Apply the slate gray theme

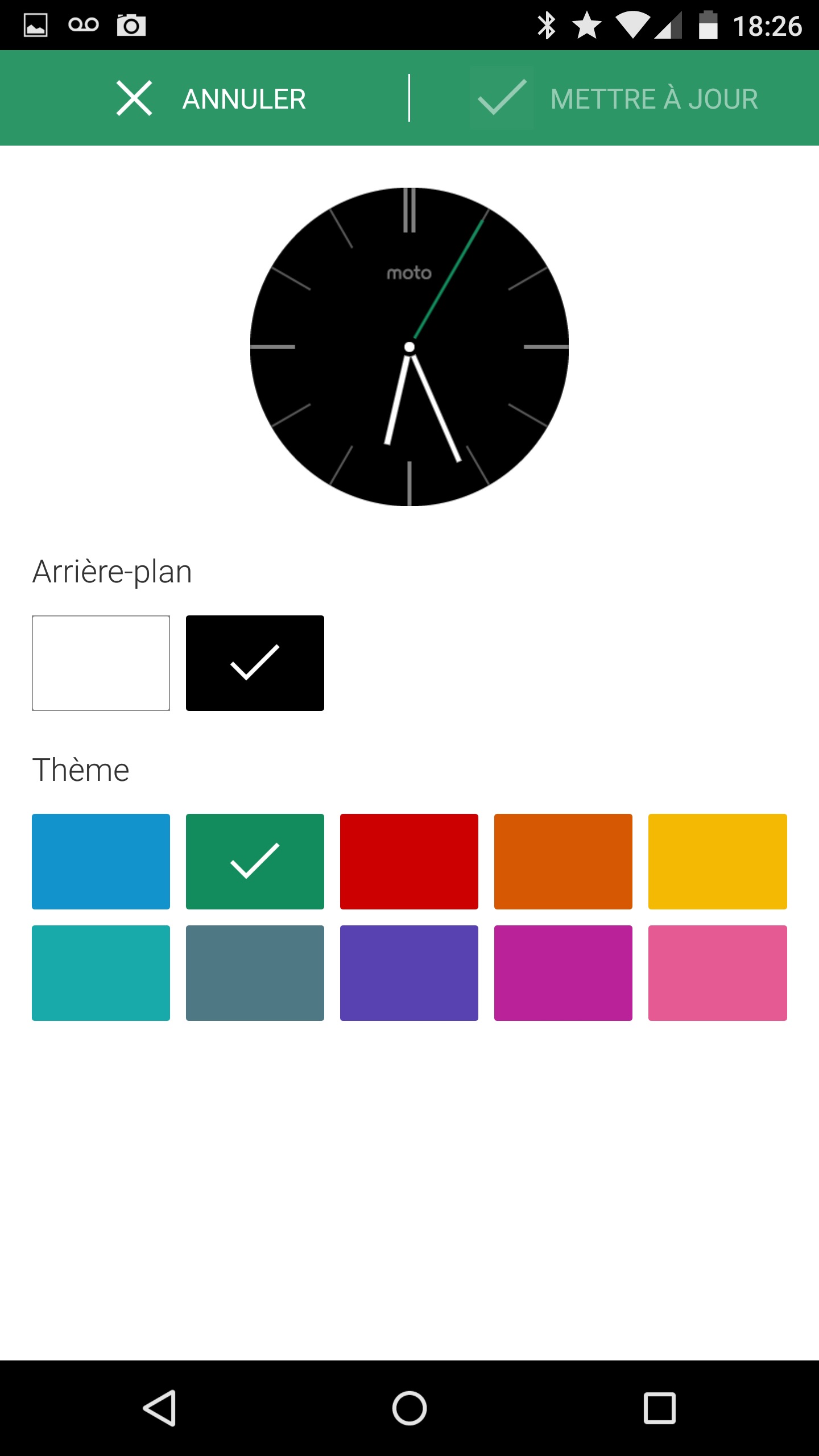[x=255, y=973]
